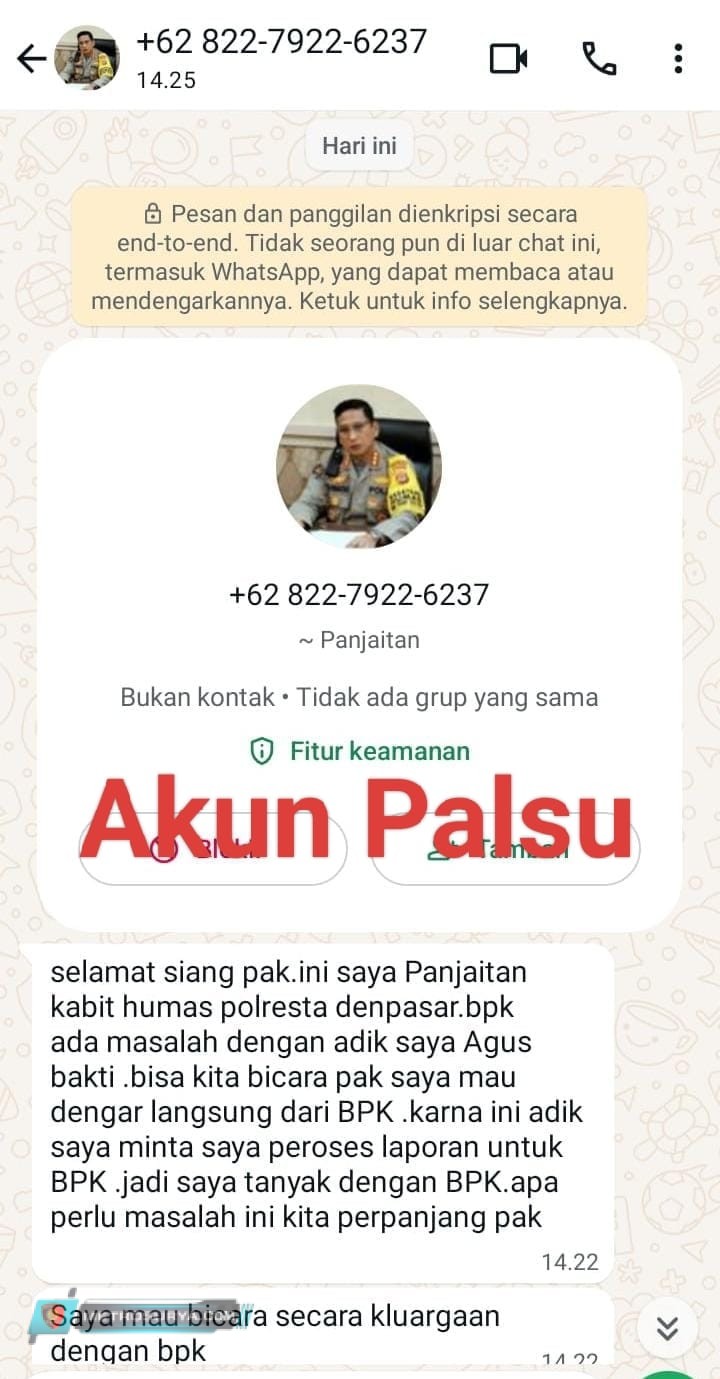Open Fitur keamanan link

click(360, 751)
